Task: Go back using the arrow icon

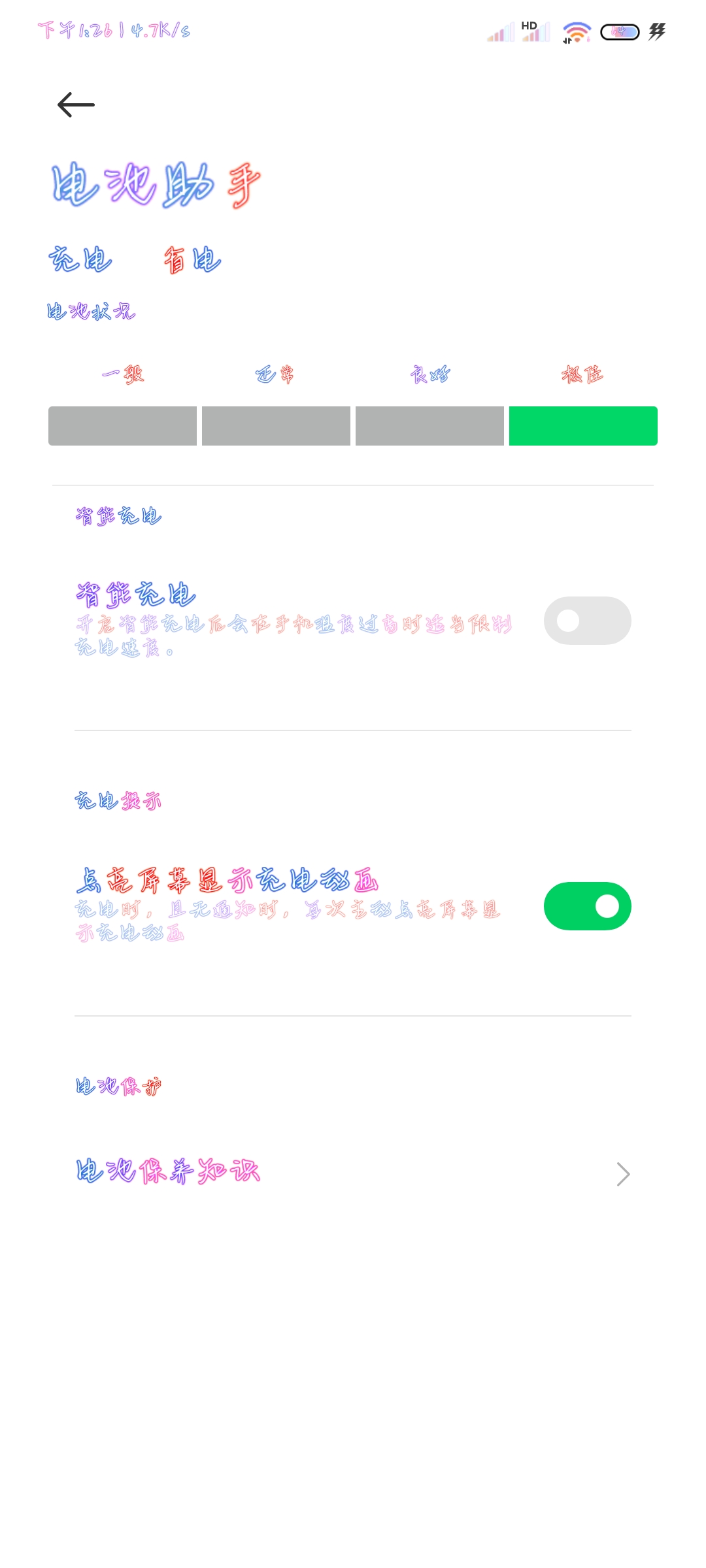Action: pyautogui.click(x=76, y=105)
